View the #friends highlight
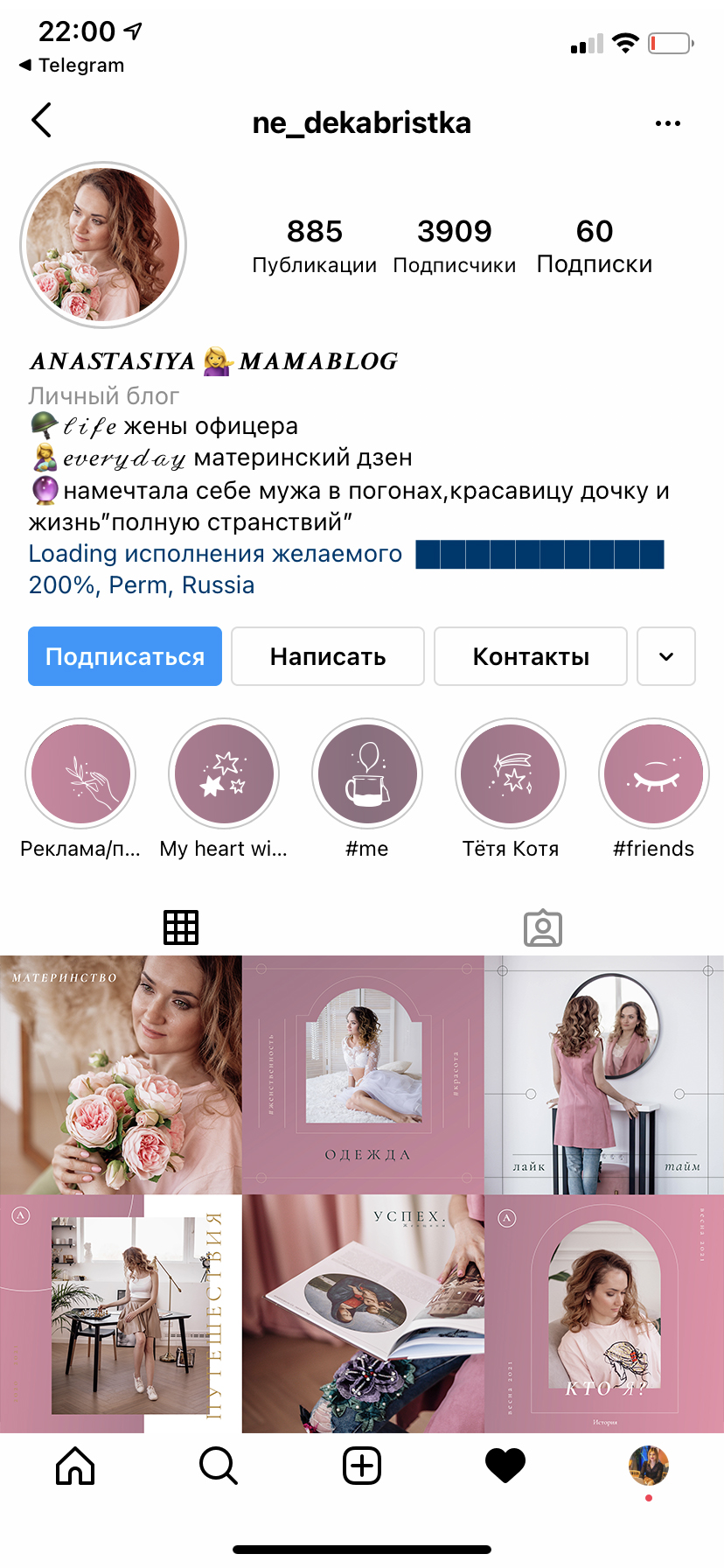 654,773
